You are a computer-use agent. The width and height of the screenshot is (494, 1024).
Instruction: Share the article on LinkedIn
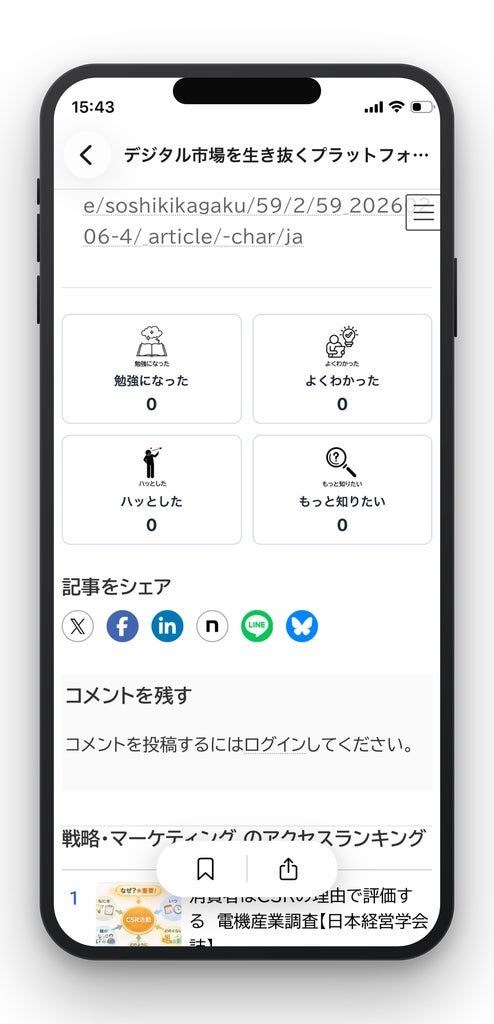click(167, 626)
